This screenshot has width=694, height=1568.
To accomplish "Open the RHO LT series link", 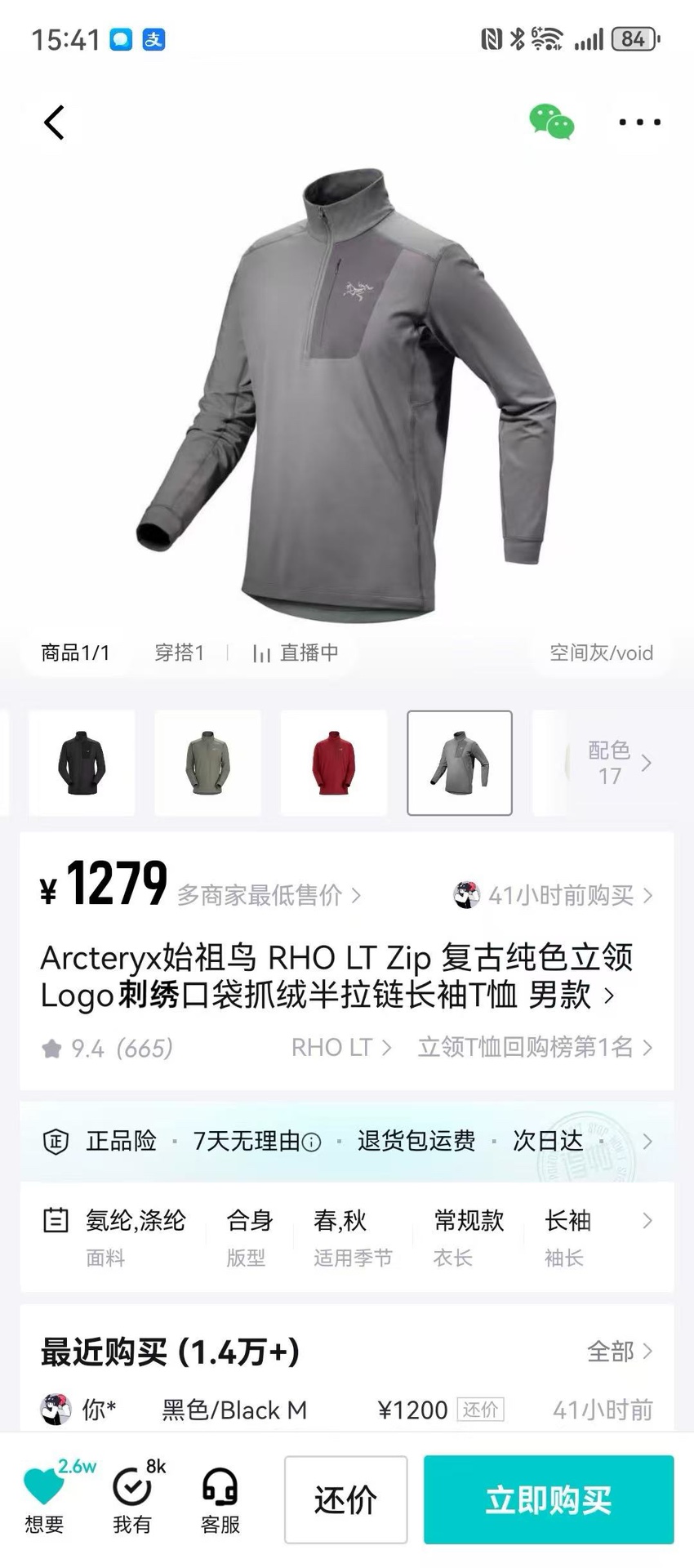I will click(x=341, y=1048).
